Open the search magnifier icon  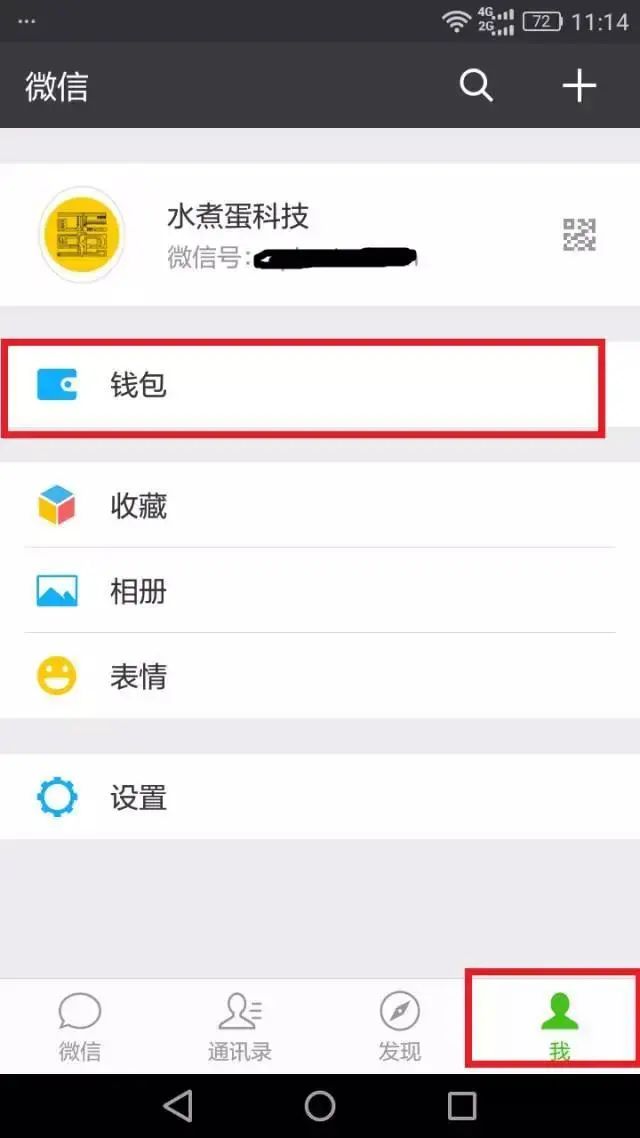tap(476, 86)
